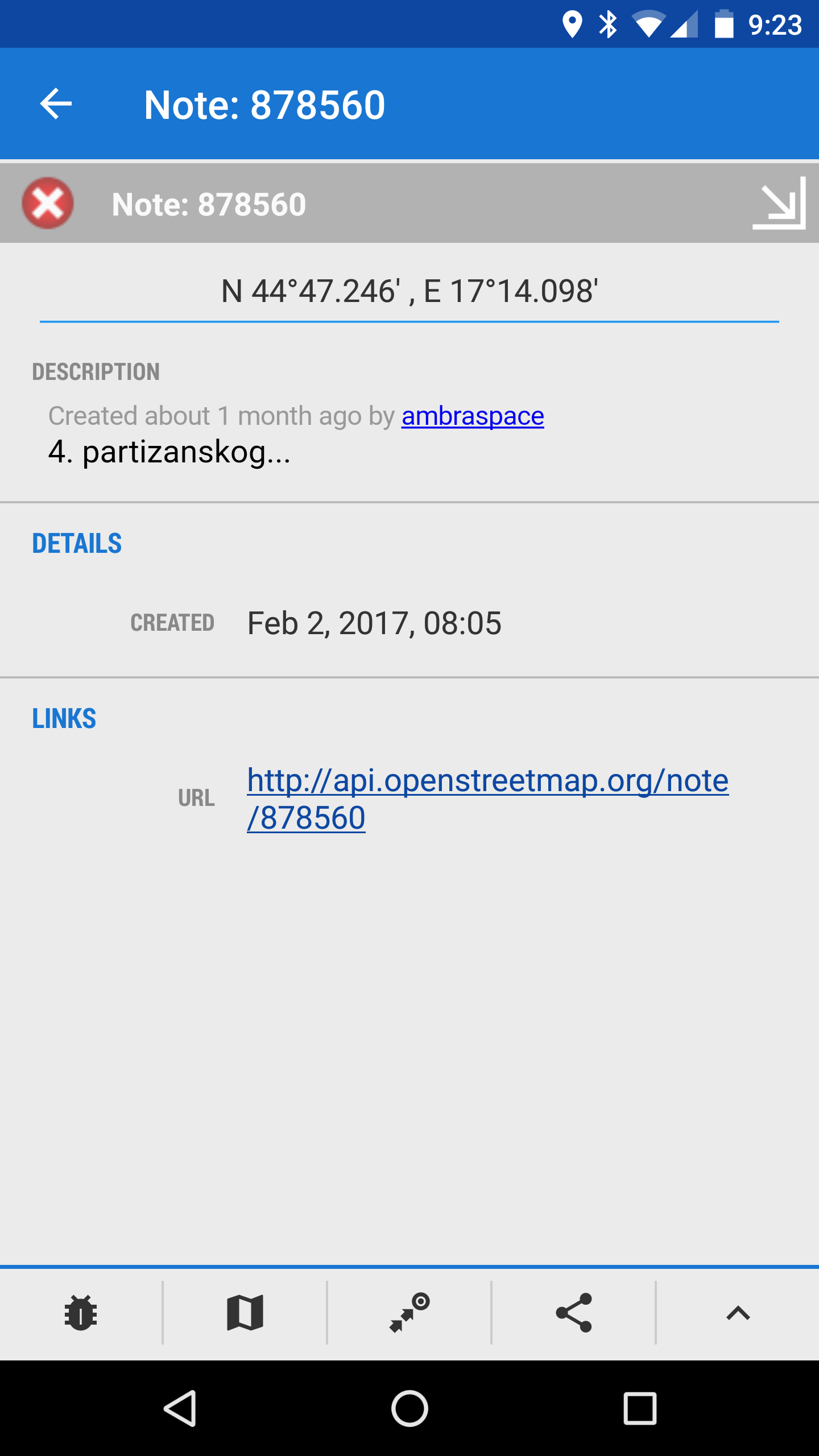Open the api.openstreetmap.org note URL
Screen dimensions: 819x1456
(487, 798)
